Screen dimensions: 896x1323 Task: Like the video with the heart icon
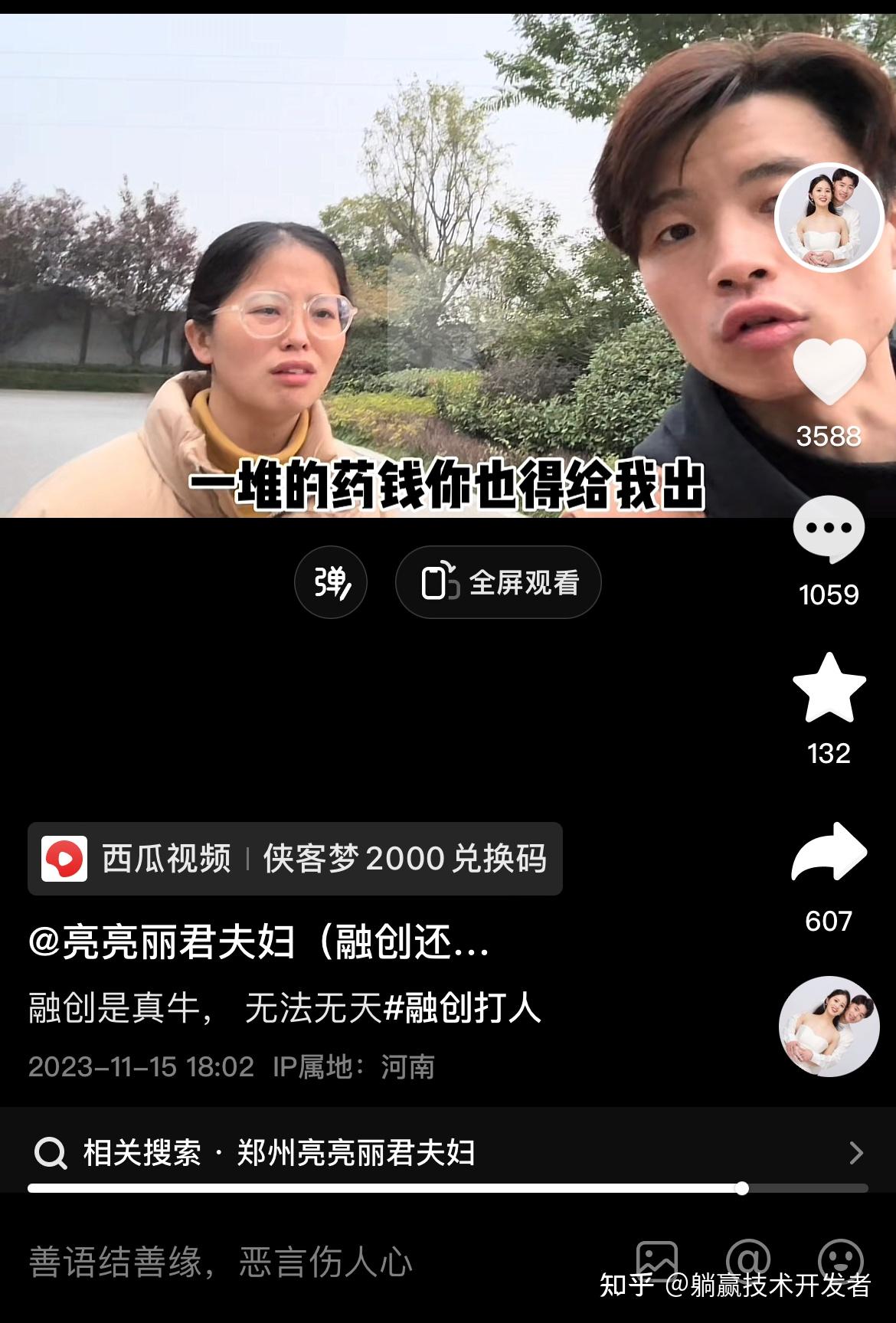[829, 372]
